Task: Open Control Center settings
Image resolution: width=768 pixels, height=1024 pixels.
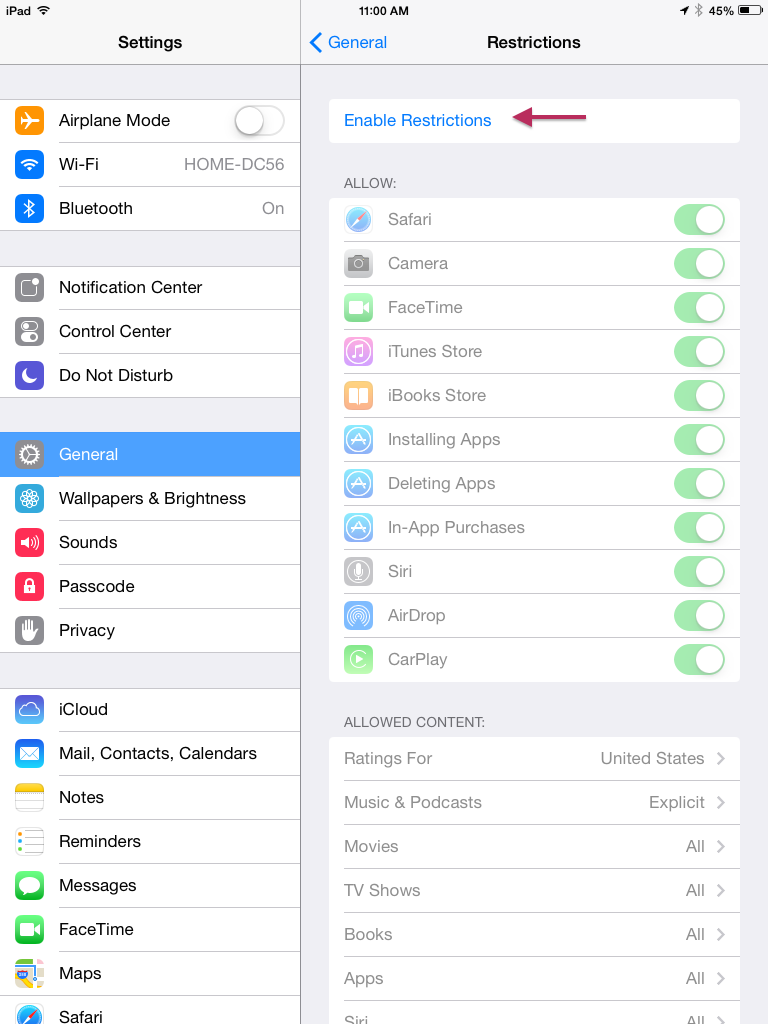Action: click(150, 331)
